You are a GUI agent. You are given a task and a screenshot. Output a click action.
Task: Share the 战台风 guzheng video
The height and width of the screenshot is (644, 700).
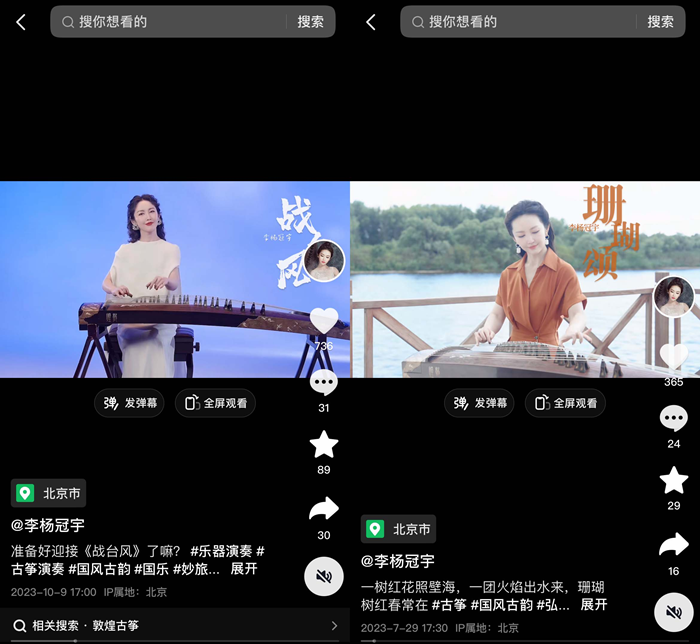pyautogui.click(x=324, y=510)
